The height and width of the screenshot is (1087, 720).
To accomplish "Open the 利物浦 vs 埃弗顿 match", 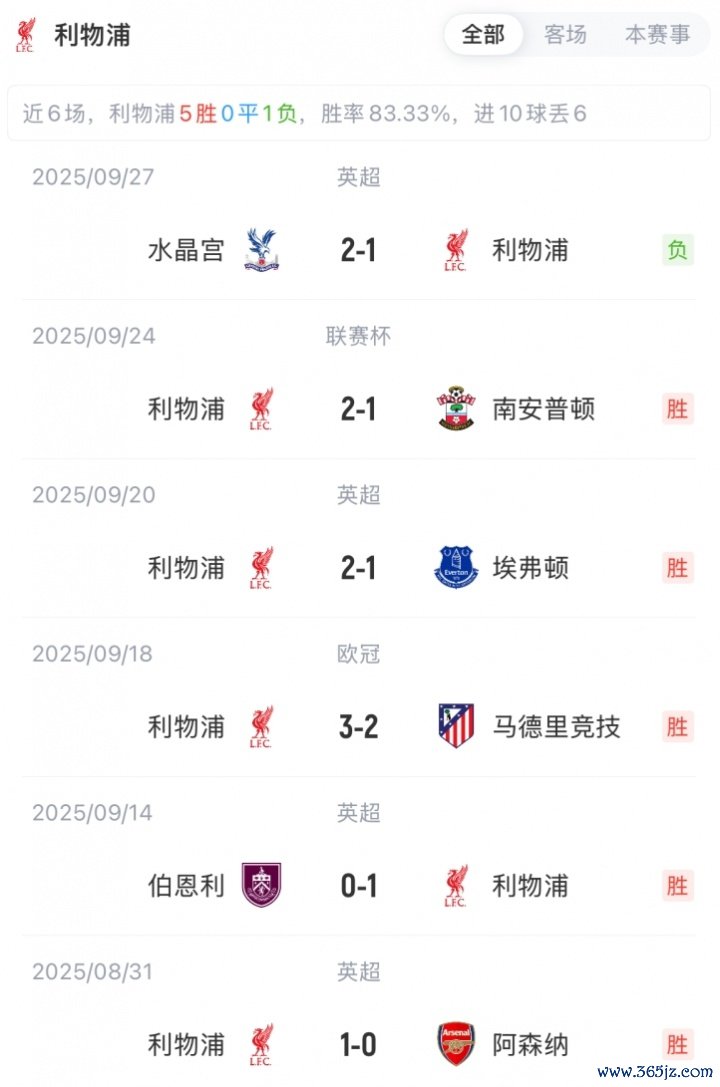I will (358, 568).
